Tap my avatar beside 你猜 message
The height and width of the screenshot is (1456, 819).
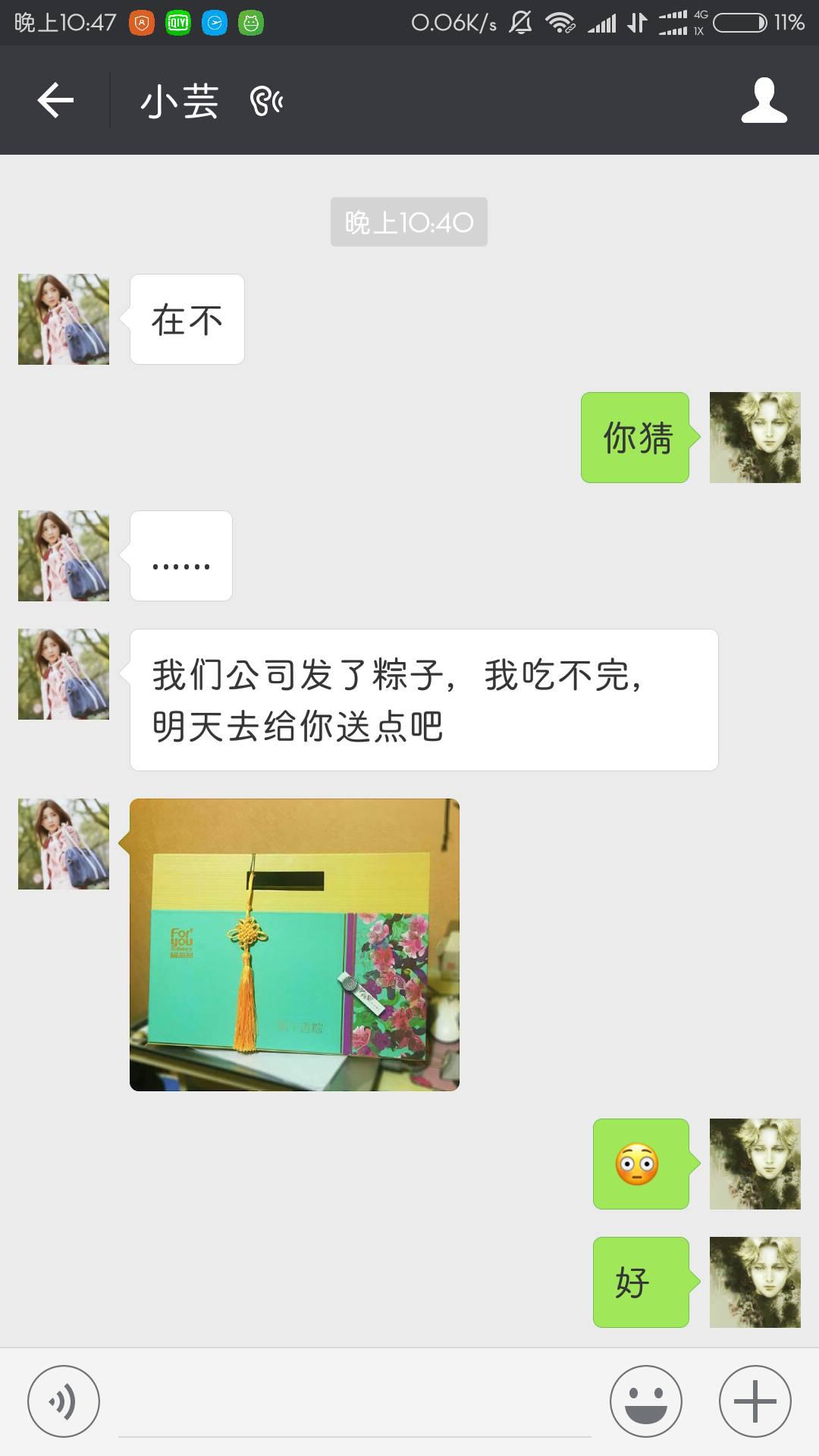pyautogui.click(x=755, y=438)
